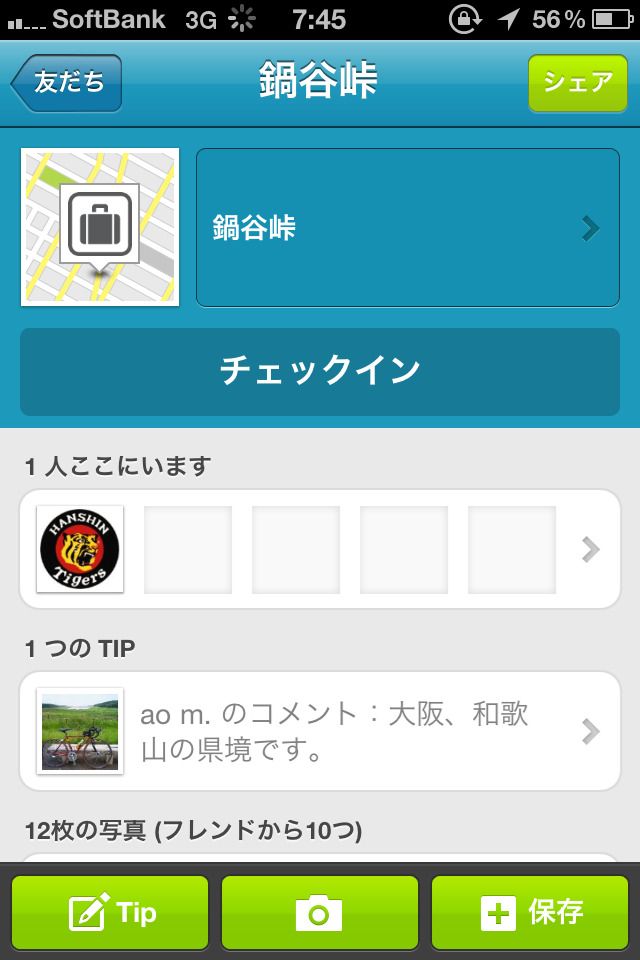Viewport: 640px width, 960px height.
Task: View the people who are here
Action: [x=320, y=549]
